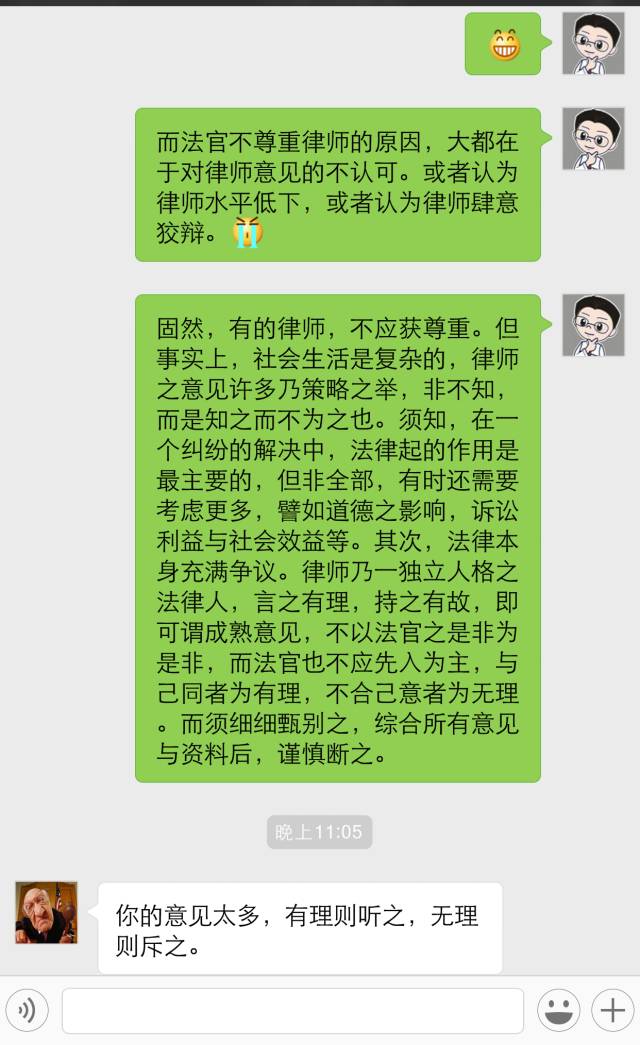Open the emoji sticker panel
Viewport: 640px width, 1045px height.
click(x=559, y=1011)
